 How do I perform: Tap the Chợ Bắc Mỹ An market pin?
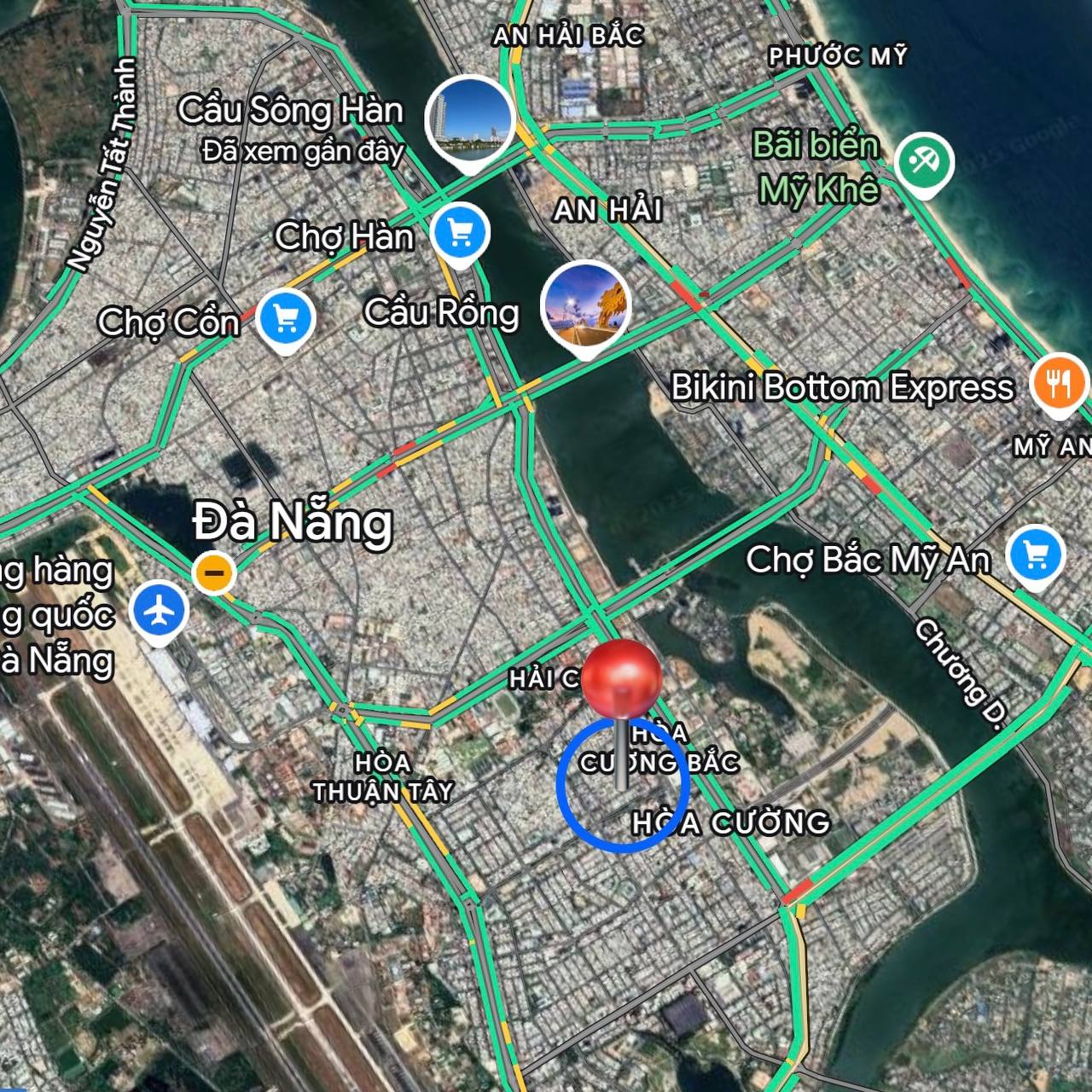[1036, 555]
